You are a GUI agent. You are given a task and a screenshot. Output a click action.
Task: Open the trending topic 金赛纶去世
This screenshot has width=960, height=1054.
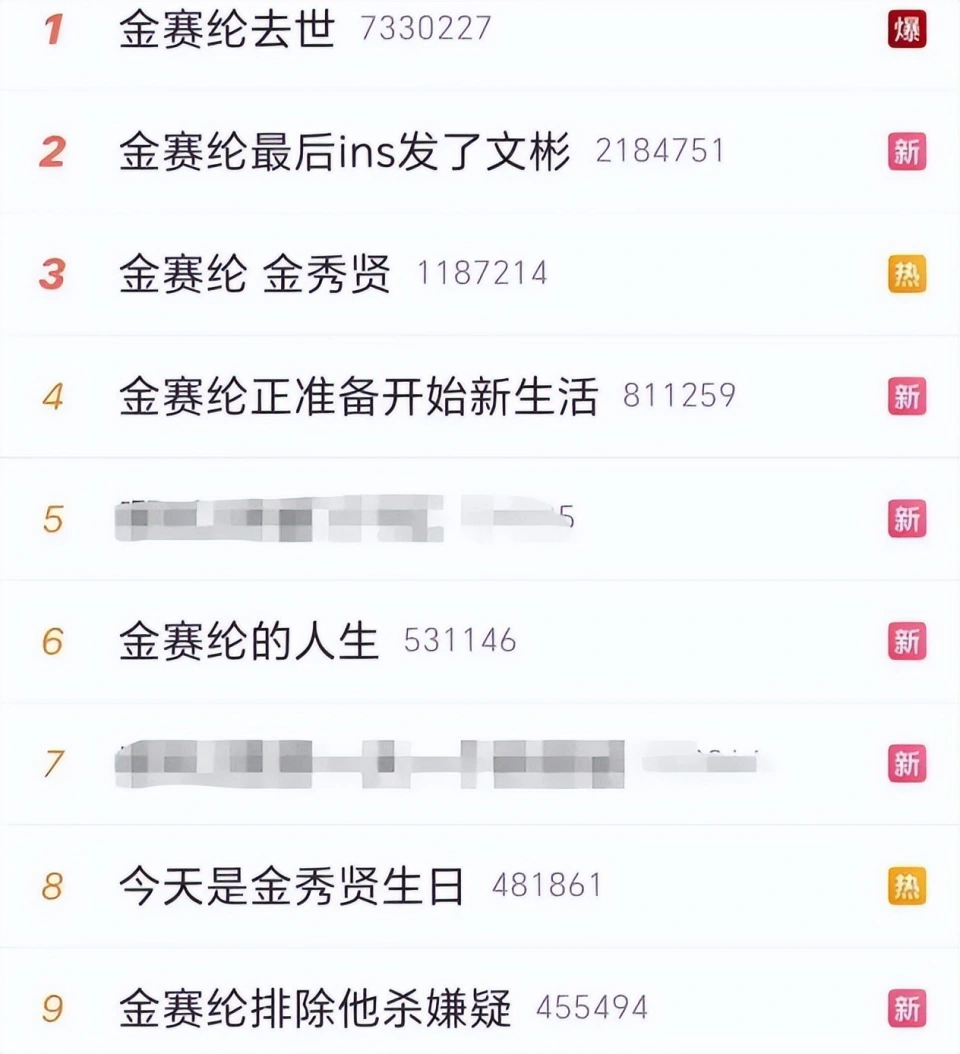[x=226, y=30]
